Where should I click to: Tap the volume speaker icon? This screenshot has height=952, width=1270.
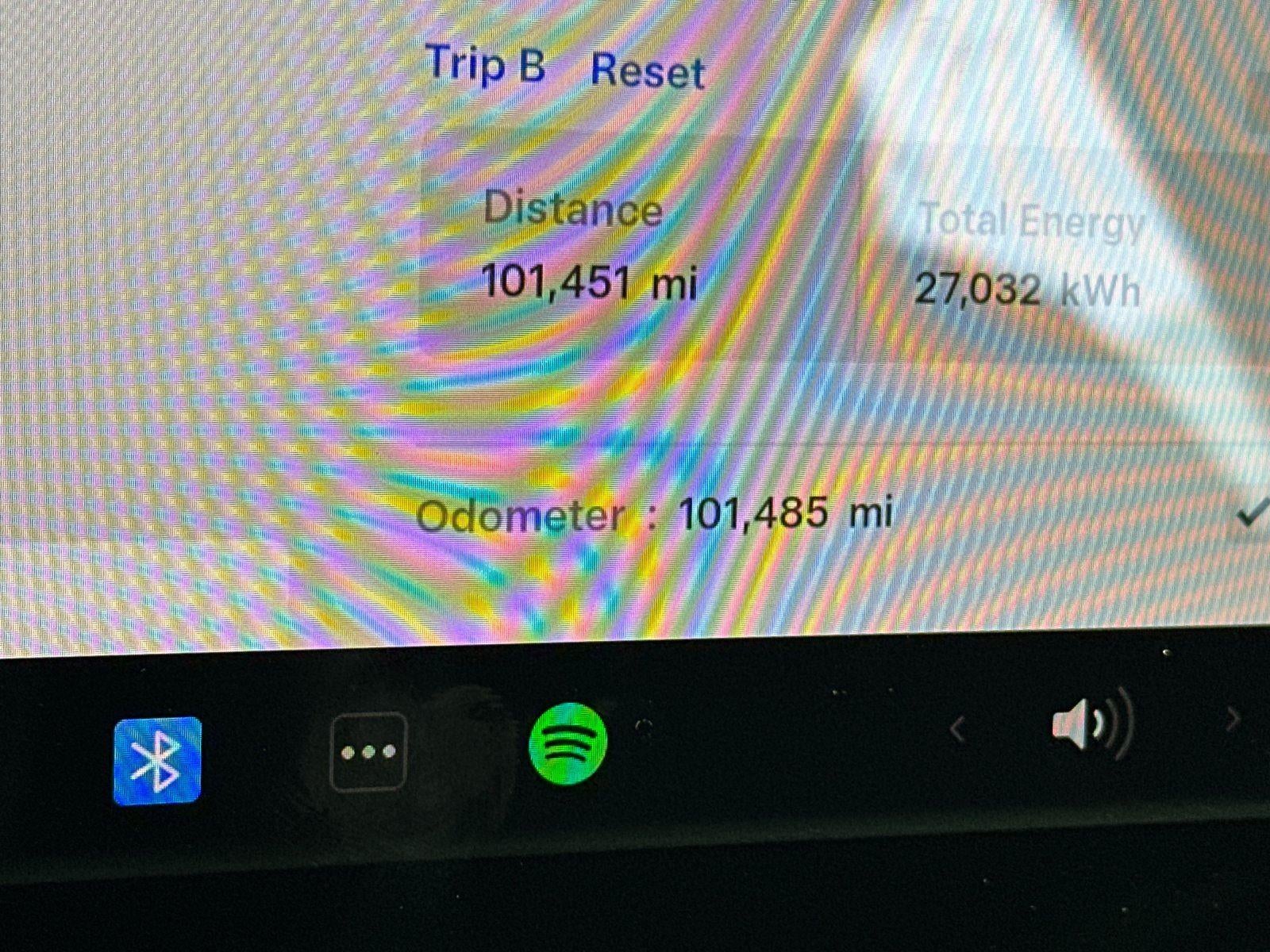pos(1091,725)
